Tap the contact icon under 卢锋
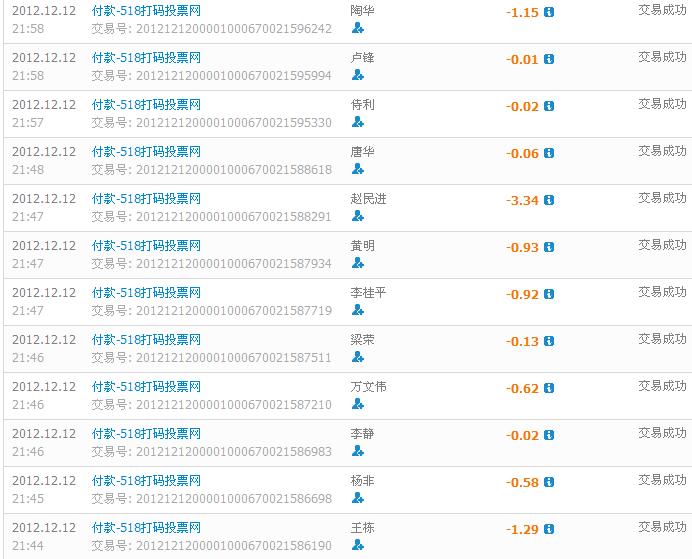Viewport: 692px width, 559px height. pos(358,75)
